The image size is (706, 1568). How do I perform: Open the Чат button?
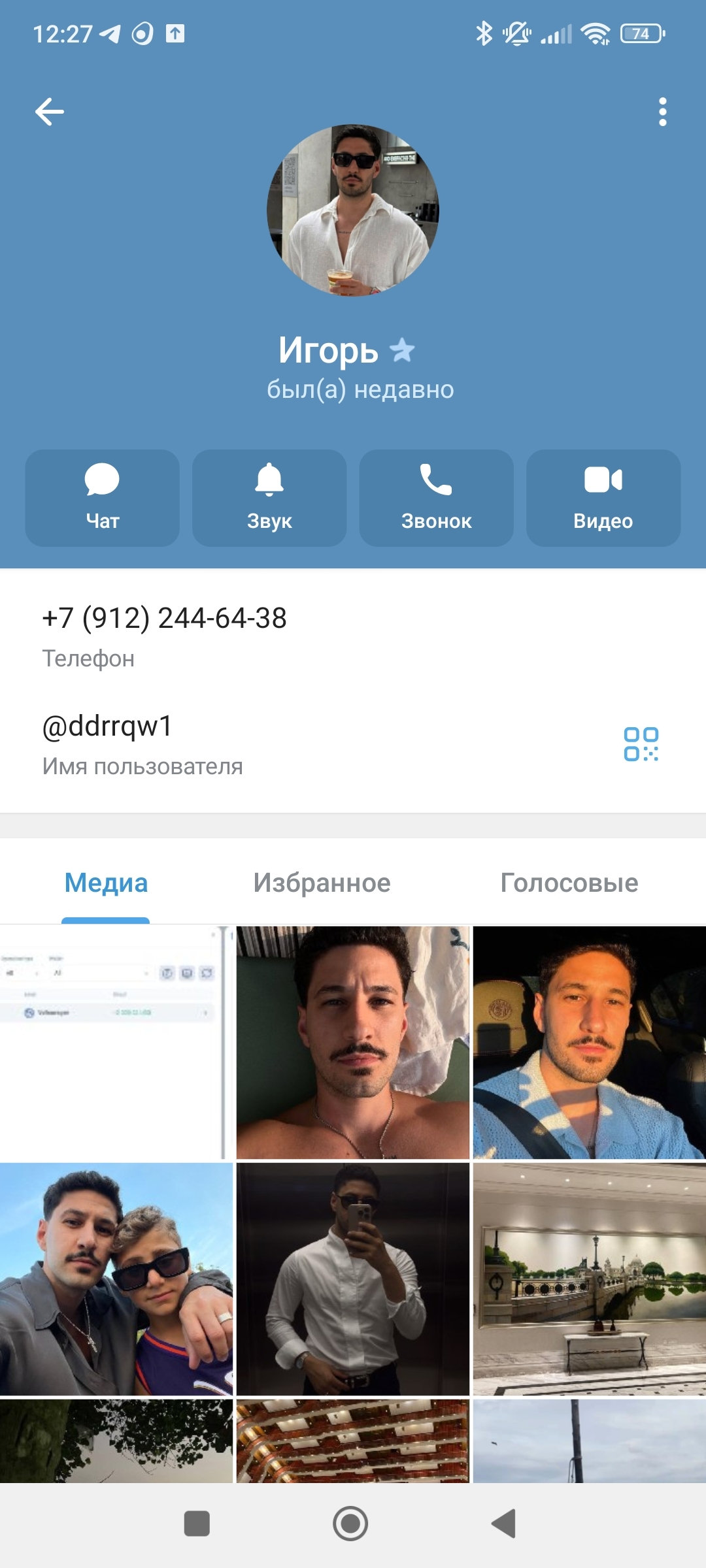tap(102, 498)
